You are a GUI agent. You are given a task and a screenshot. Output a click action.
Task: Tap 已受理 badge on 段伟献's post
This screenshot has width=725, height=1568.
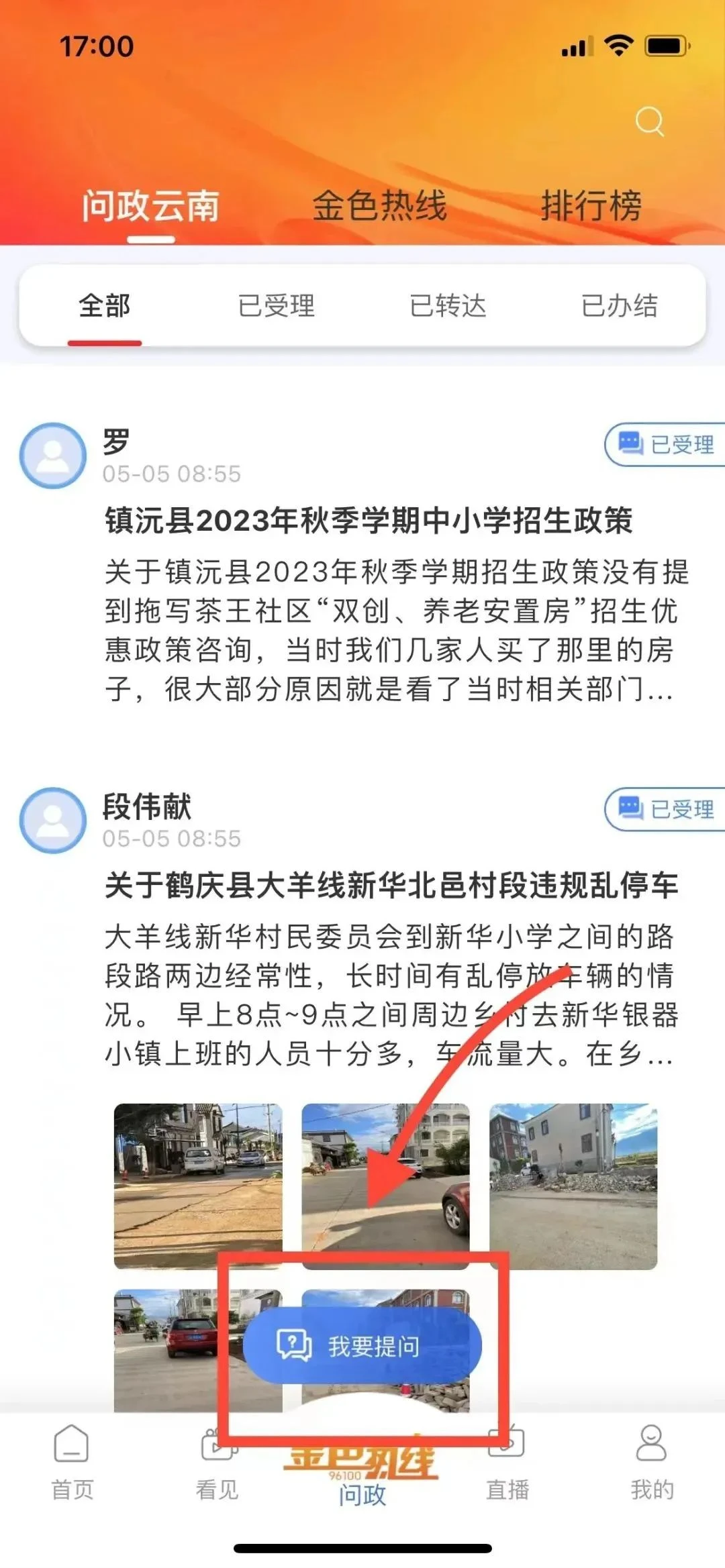tap(667, 809)
